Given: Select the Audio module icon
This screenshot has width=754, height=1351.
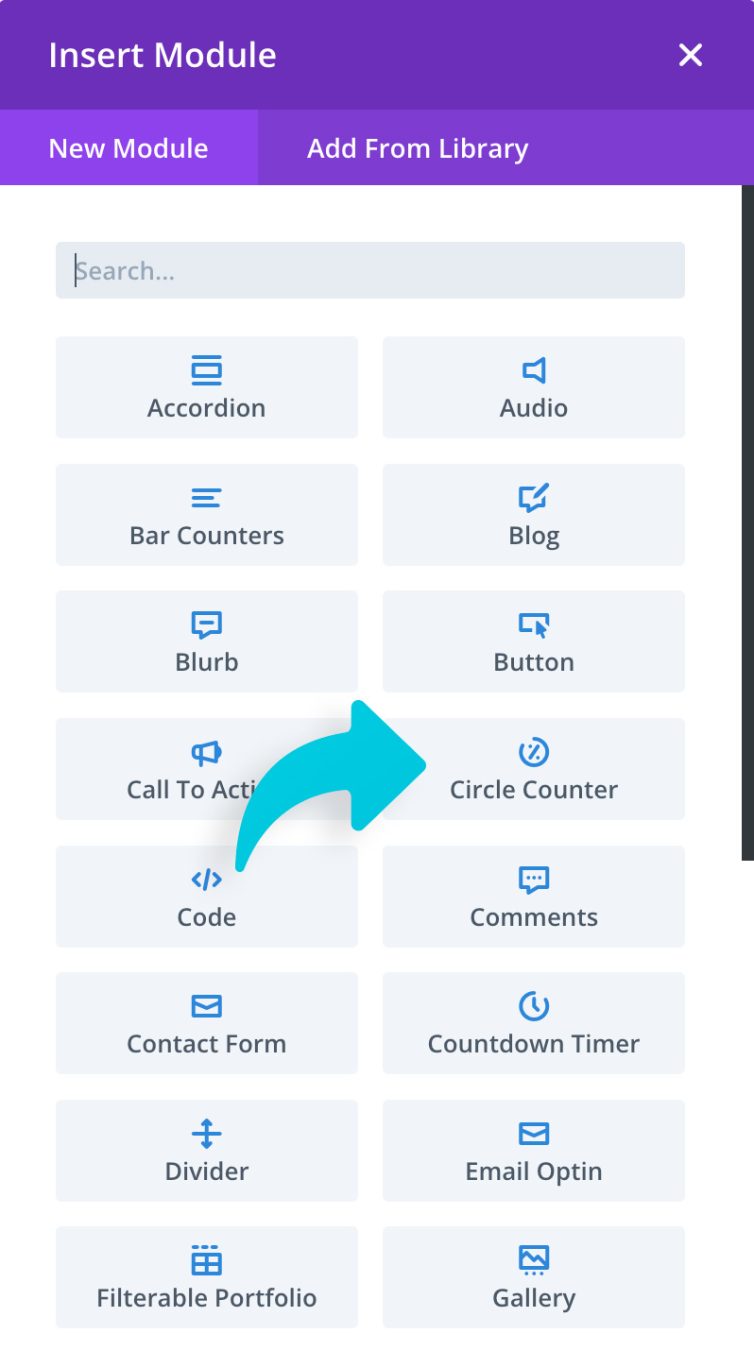Looking at the screenshot, I should (x=533, y=369).
